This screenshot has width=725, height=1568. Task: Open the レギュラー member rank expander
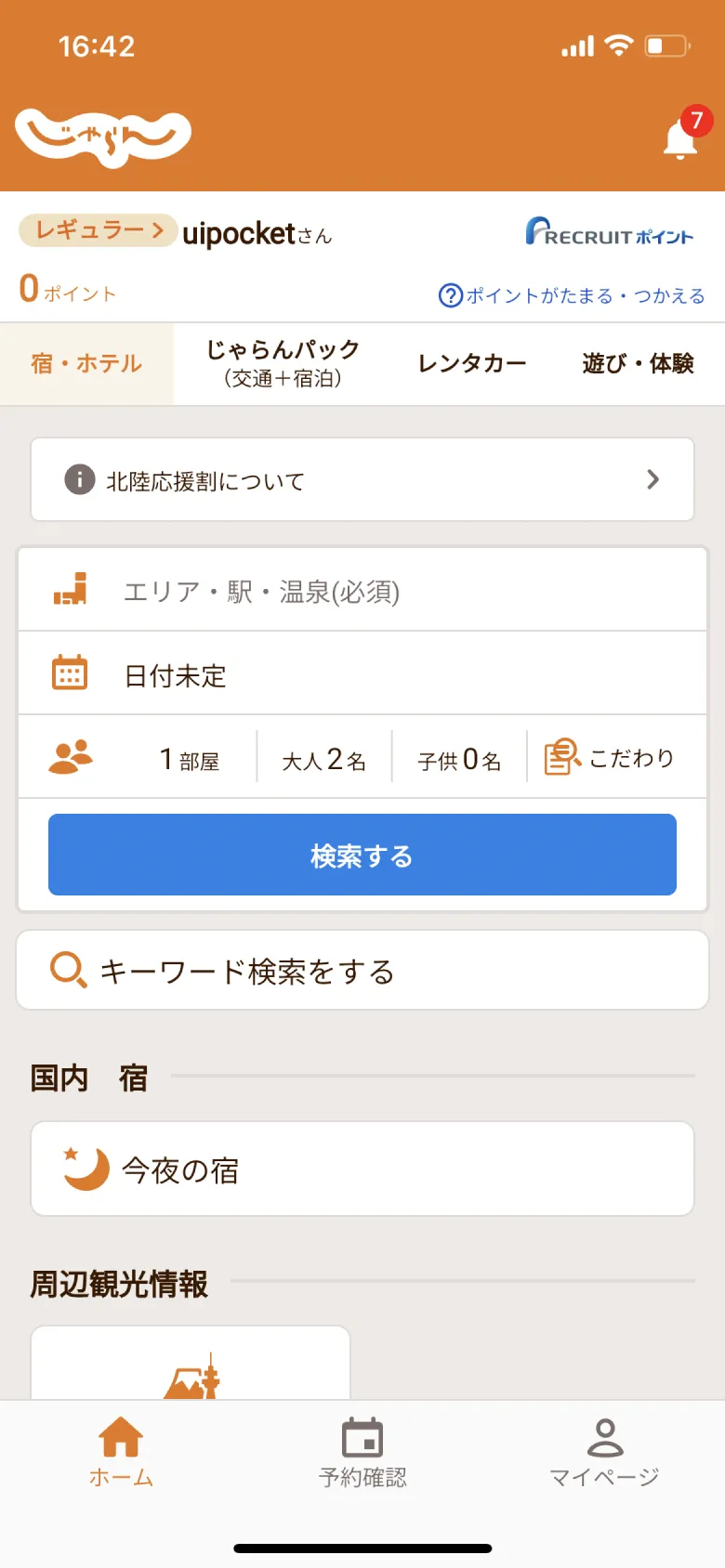[97, 230]
